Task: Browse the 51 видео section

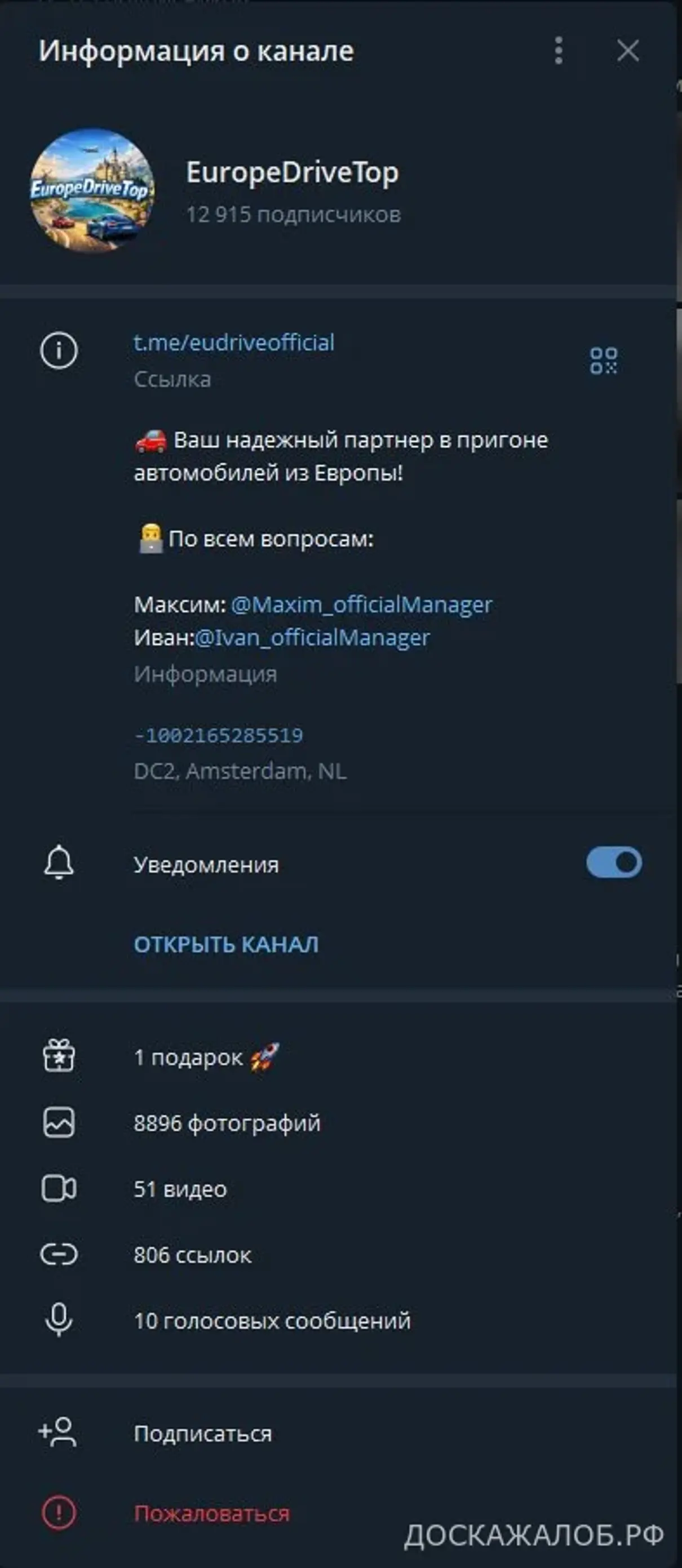Action: point(180,1189)
